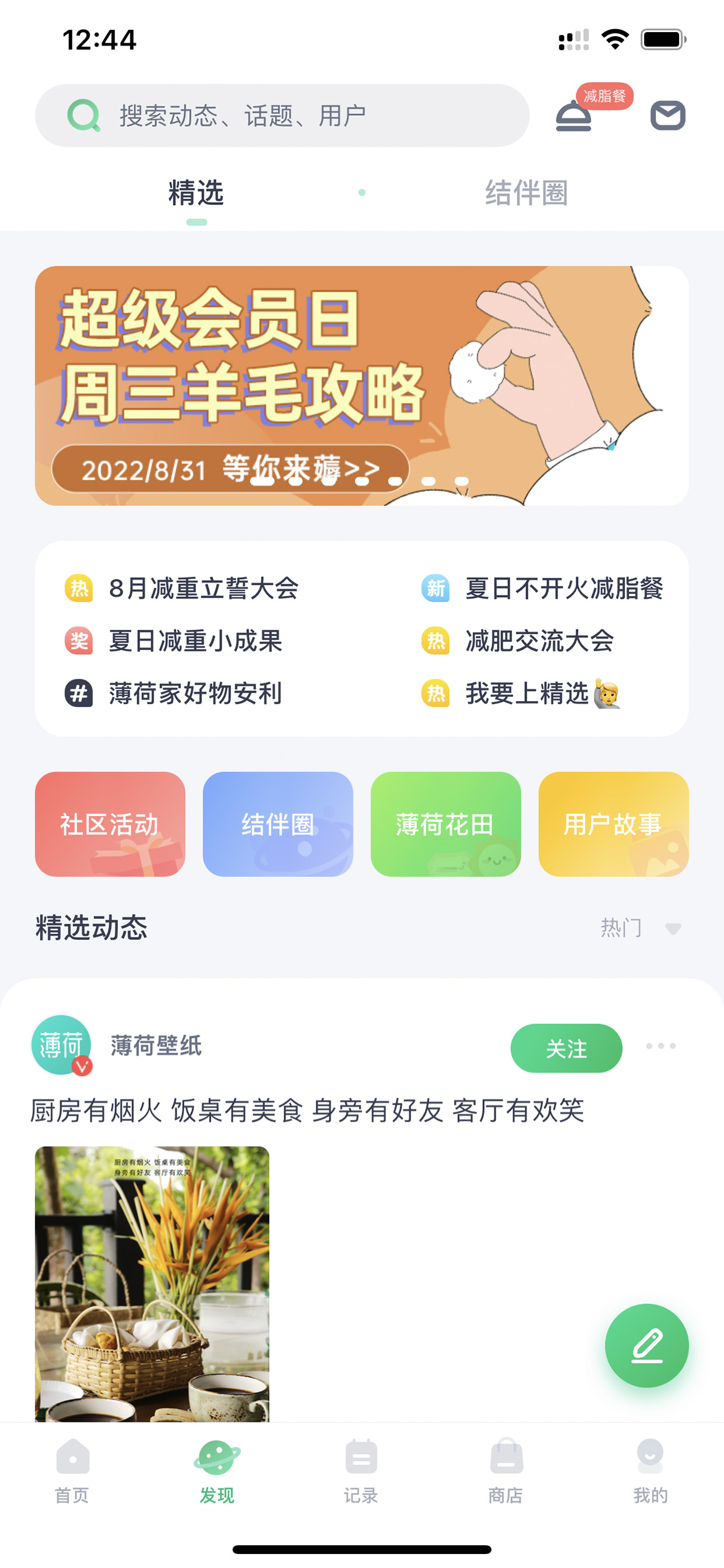Switch to the 商店 tab

tap(506, 1470)
